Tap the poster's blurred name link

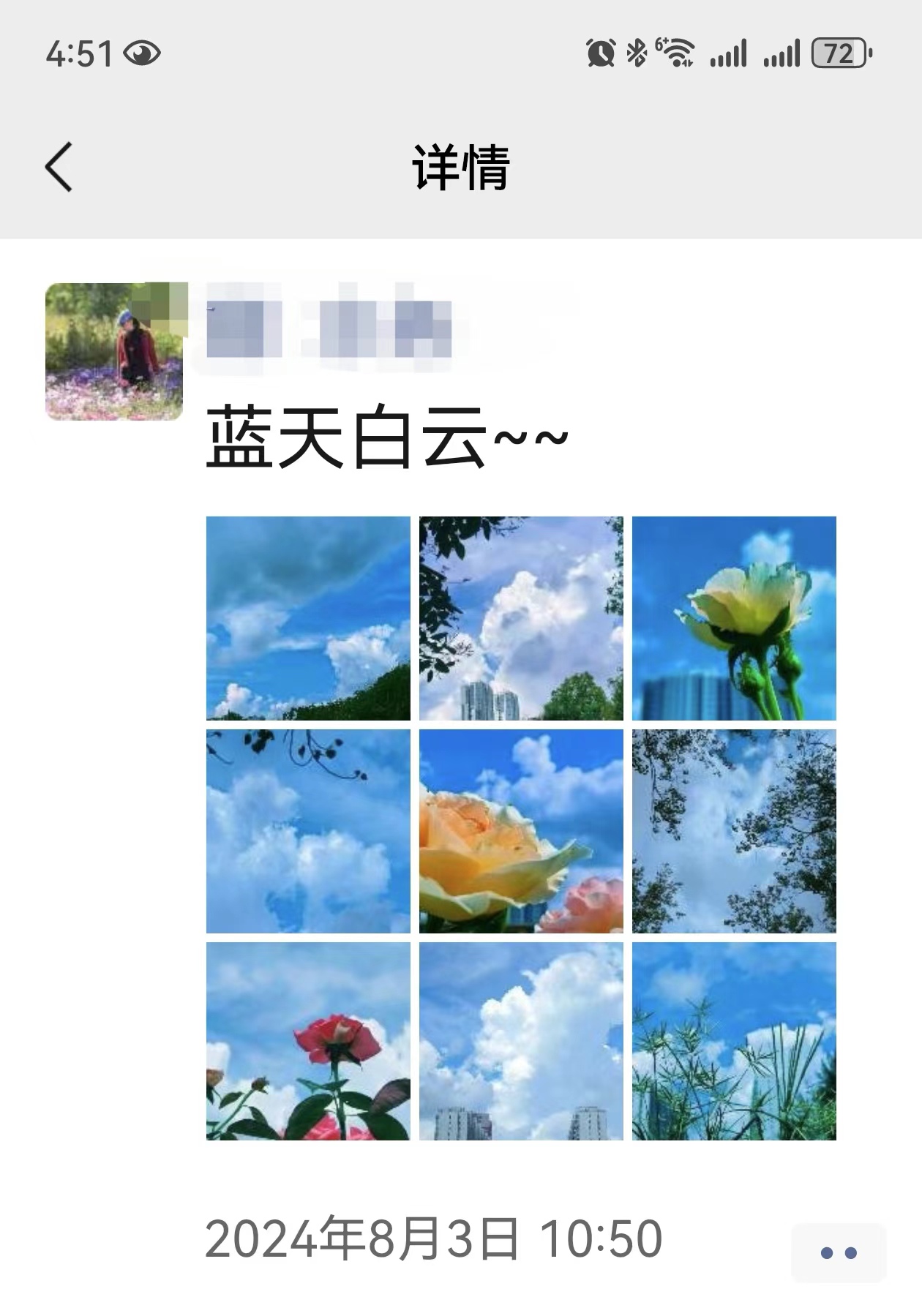pos(329,329)
